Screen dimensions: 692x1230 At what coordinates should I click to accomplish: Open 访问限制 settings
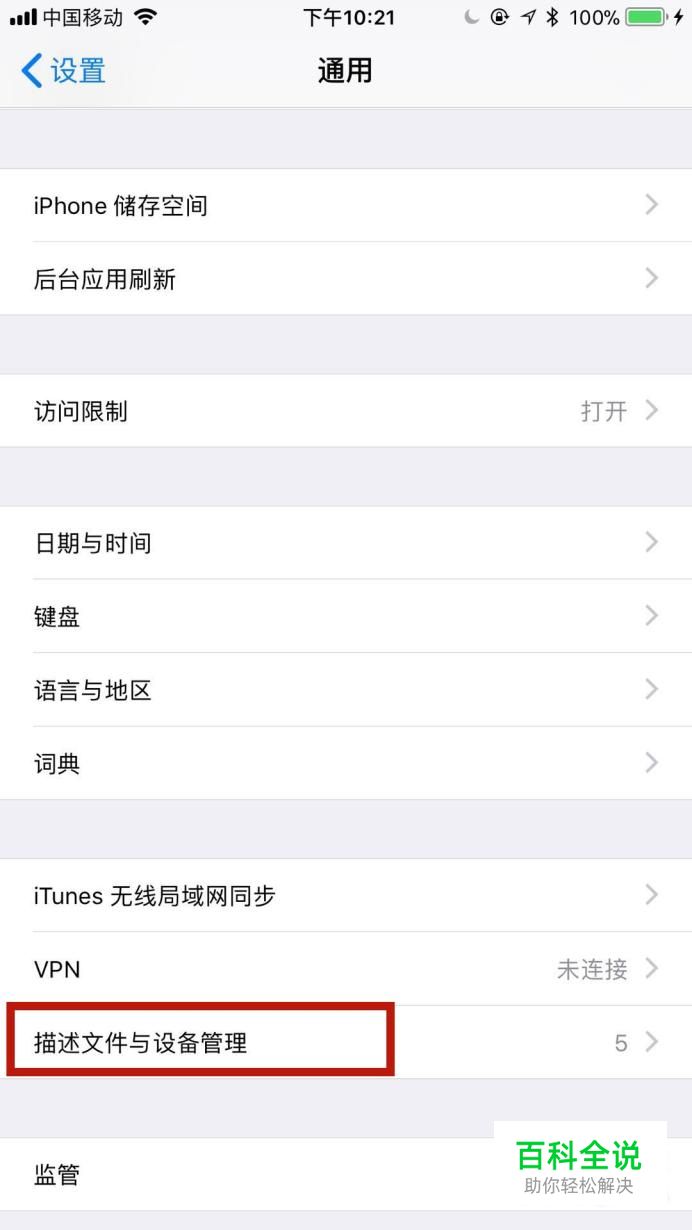(346, 411)
